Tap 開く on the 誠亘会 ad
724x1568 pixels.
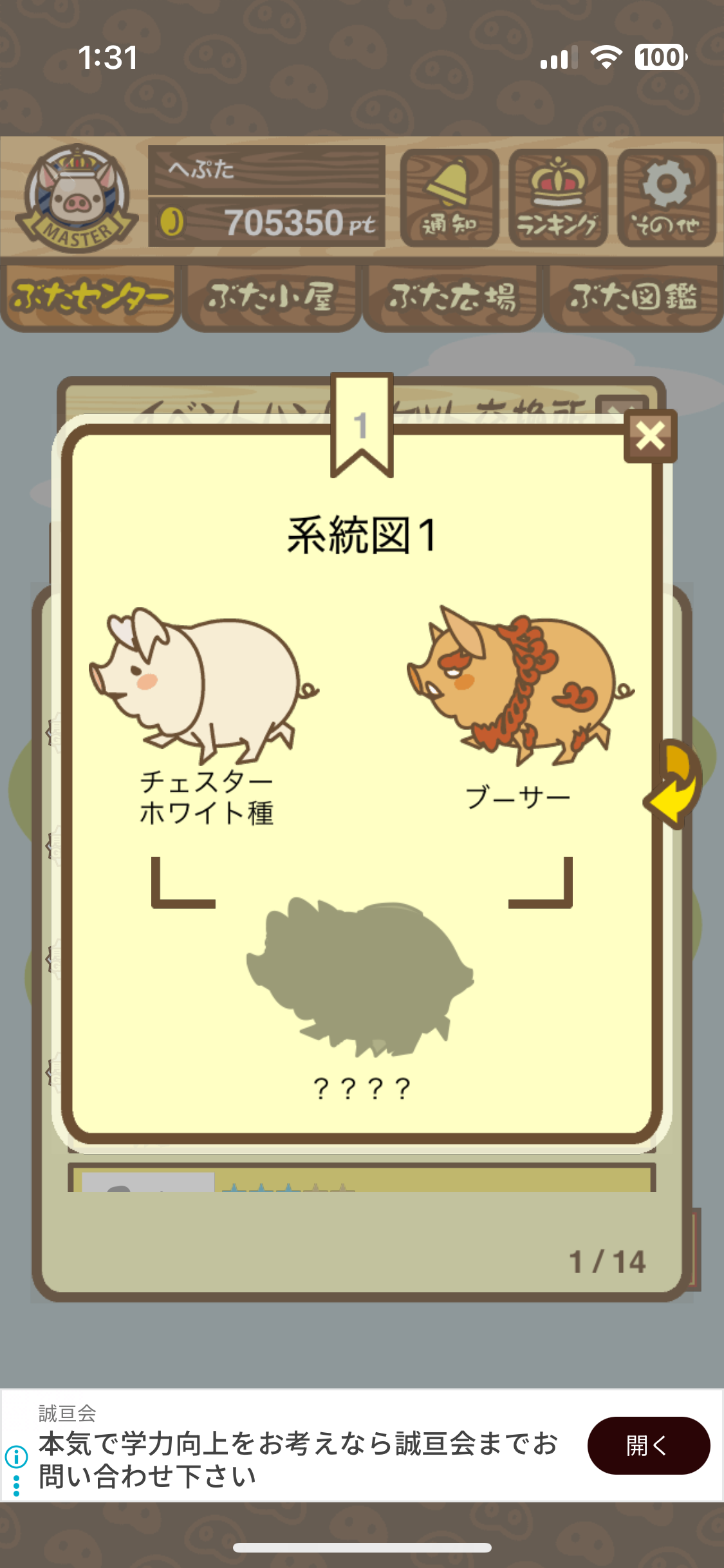(x=648, y=1446)
